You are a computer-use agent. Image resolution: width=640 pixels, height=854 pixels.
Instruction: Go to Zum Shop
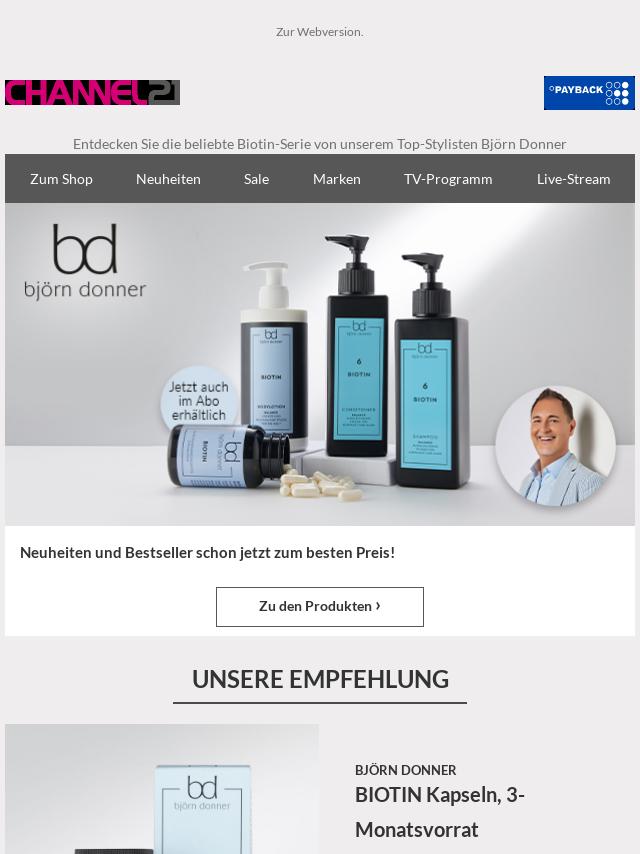(x=61, y=179)
